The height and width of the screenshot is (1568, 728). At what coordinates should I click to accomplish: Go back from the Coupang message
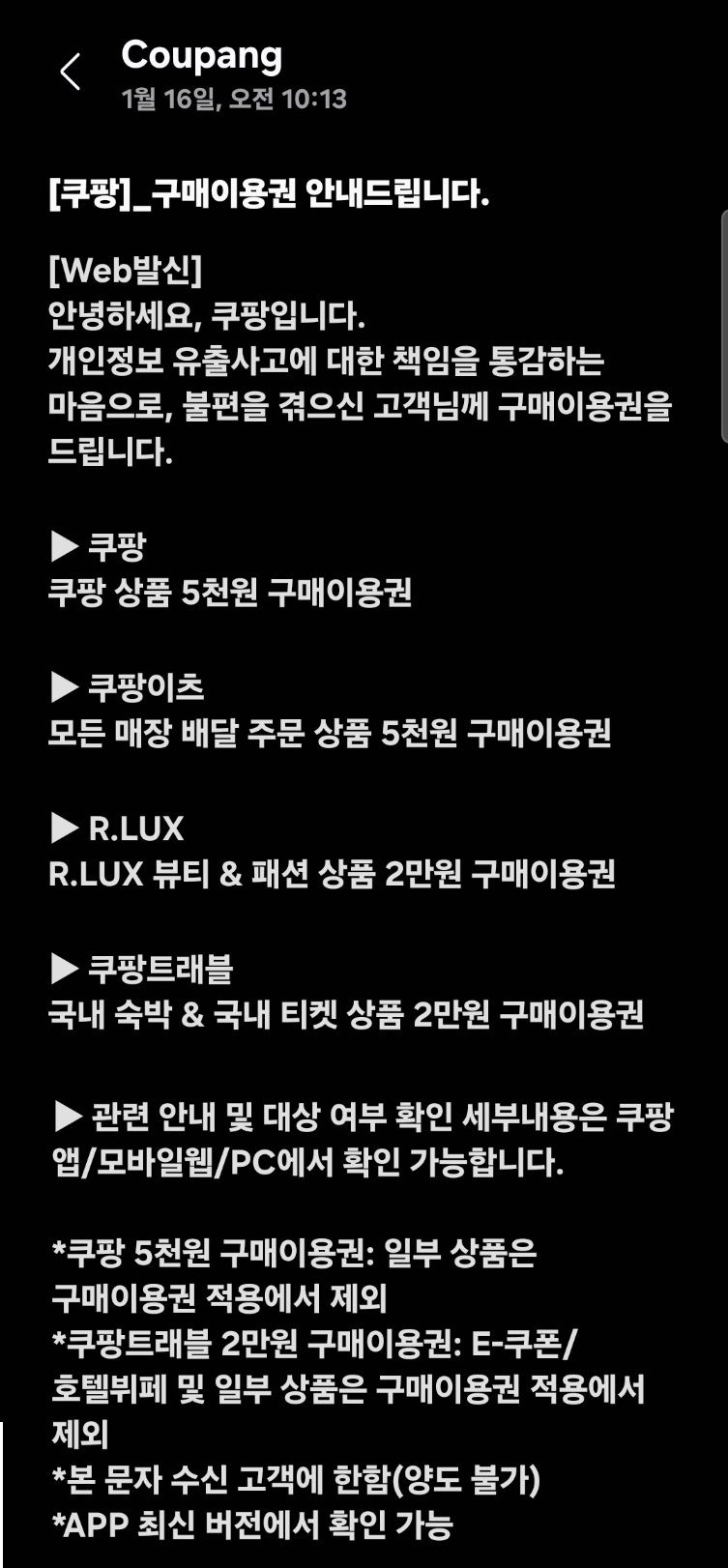(x=70, y=73)
